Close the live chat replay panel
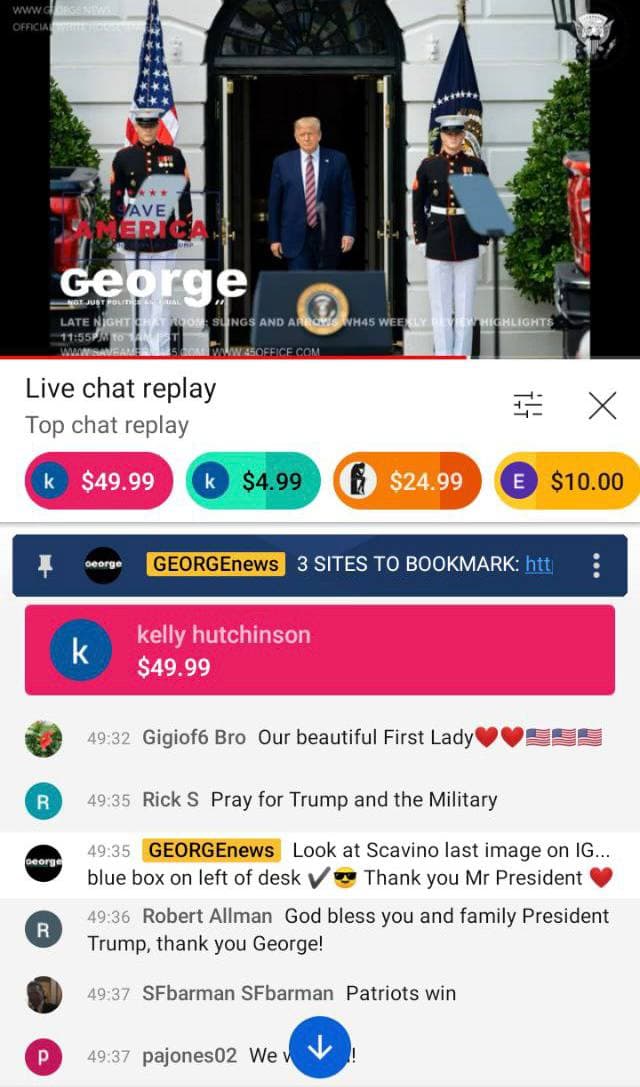The width and height of the screenshot is (640, 1087). 602,405
